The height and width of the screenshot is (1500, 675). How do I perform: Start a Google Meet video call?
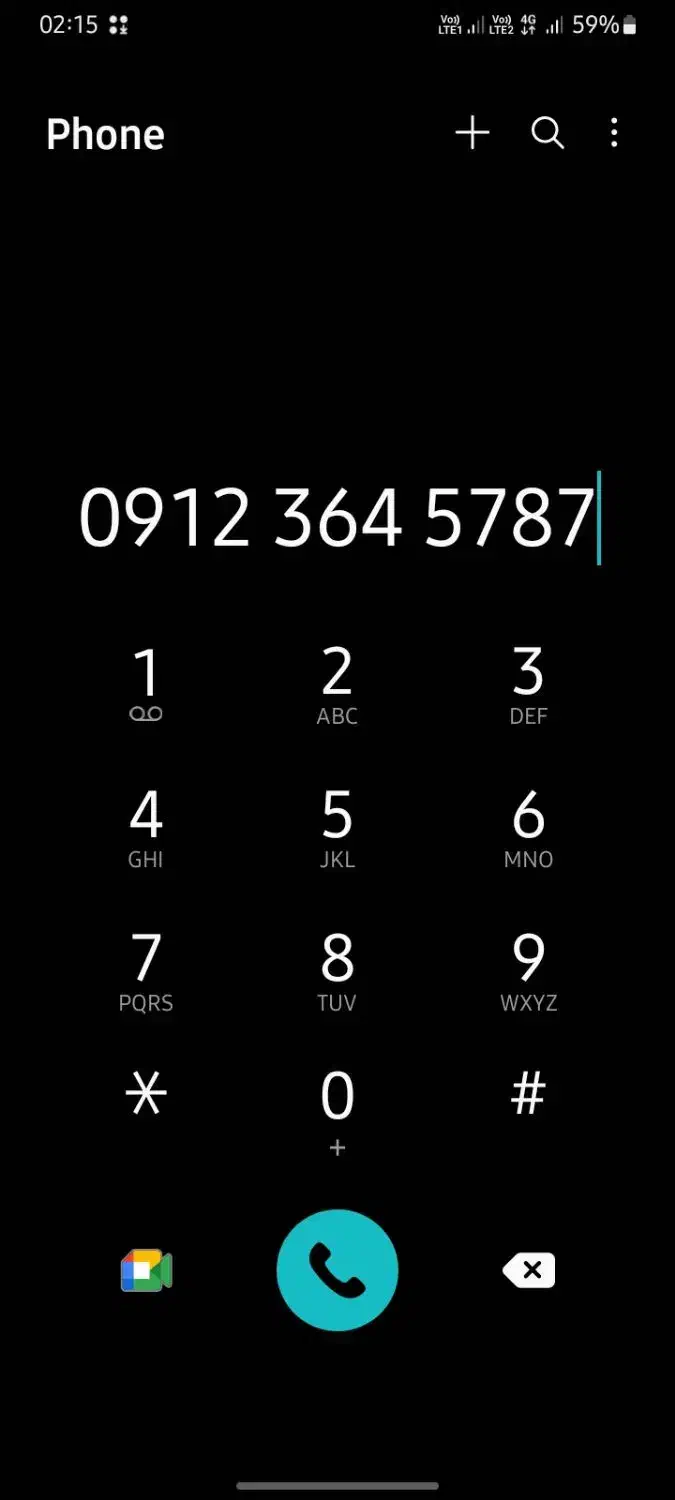(146, 1271)
